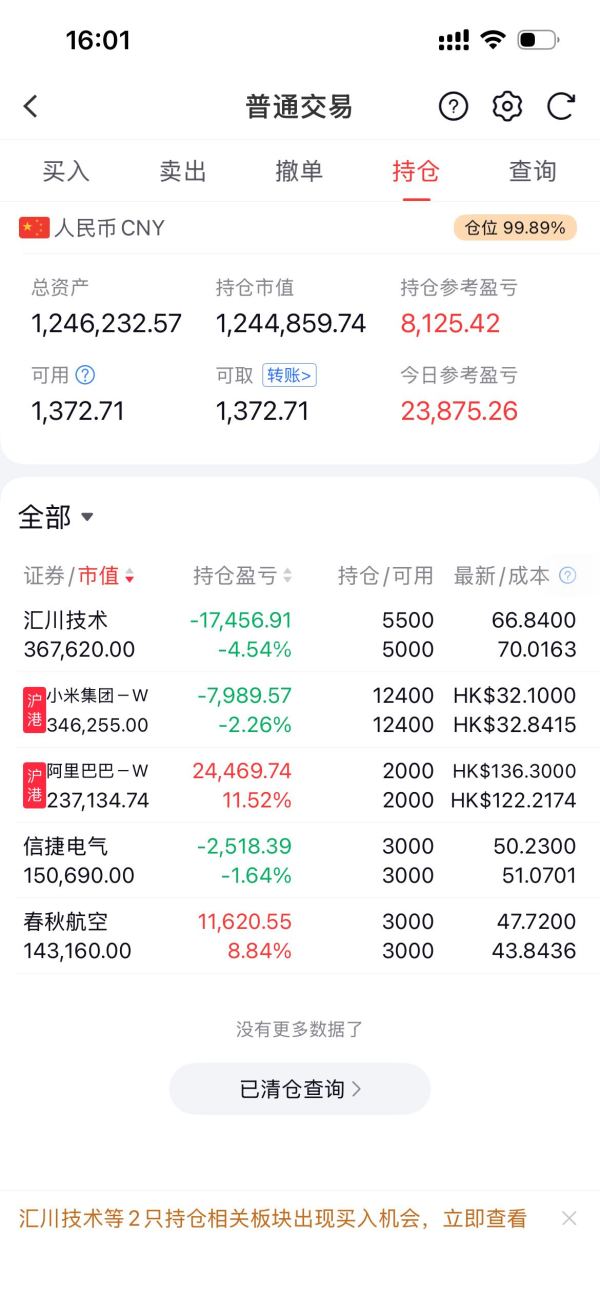Switch to the 撤单 tab
The width and height of the screenshot is (600, 1298).
[299, 171]
